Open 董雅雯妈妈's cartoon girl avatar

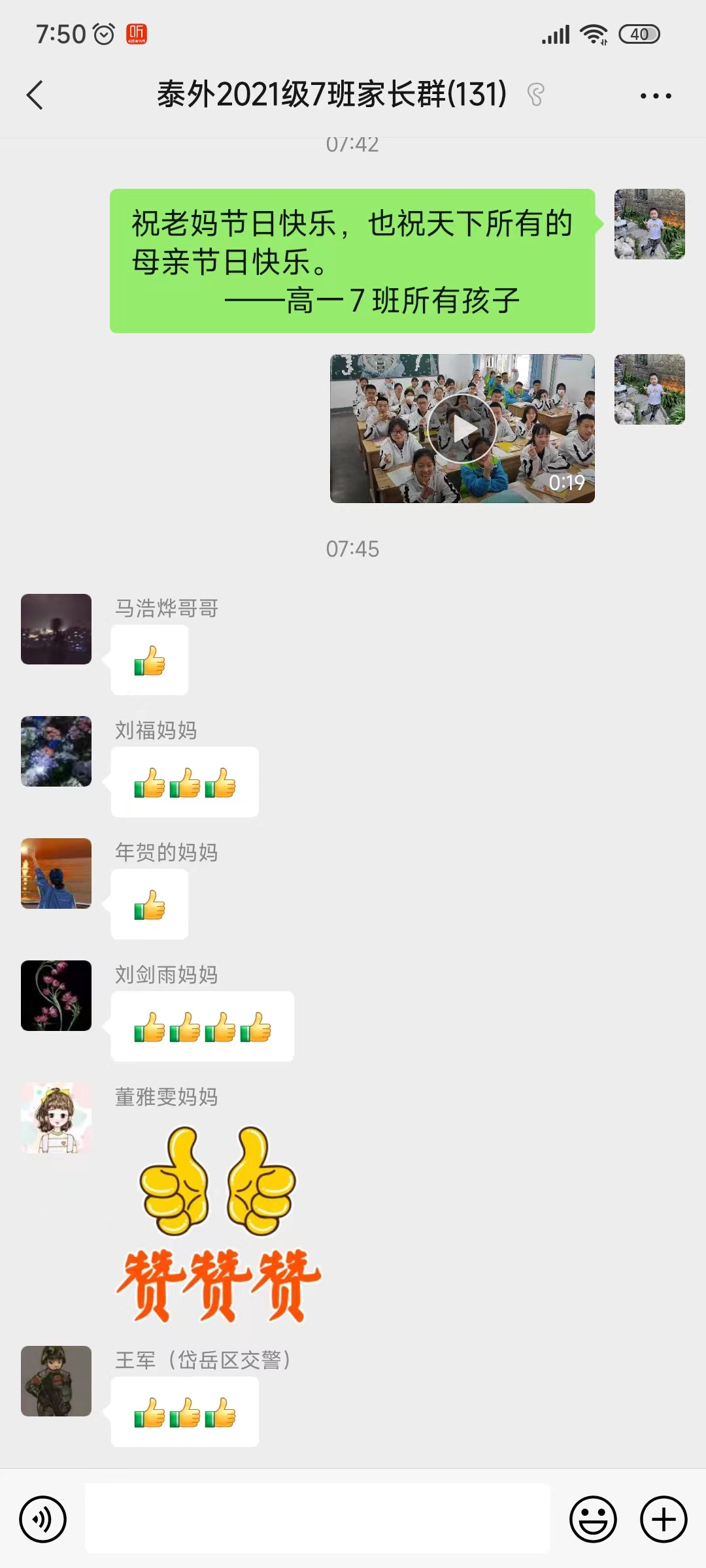(56, 1118)
